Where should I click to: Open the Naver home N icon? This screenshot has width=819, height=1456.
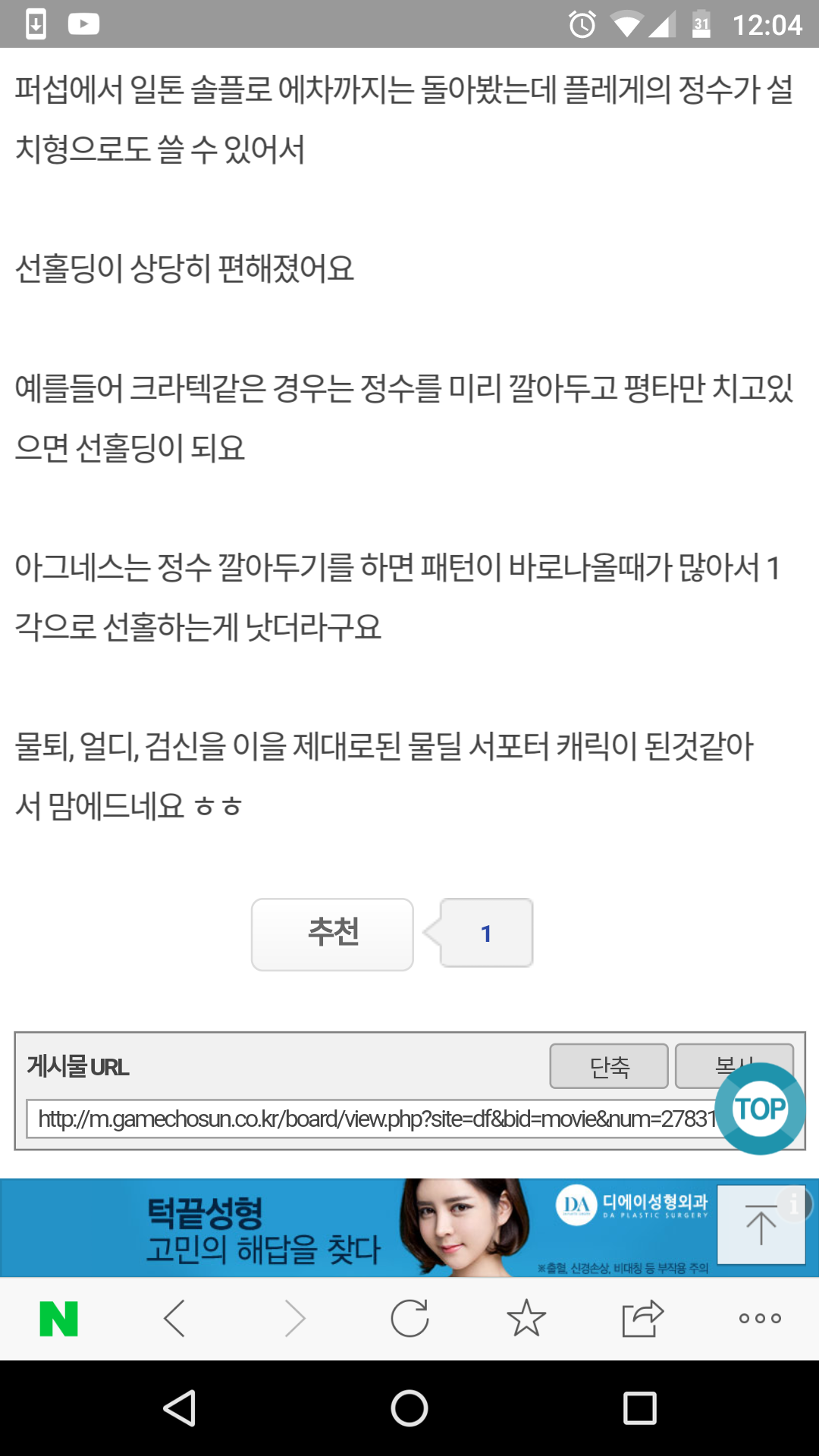coord(58,1319)
